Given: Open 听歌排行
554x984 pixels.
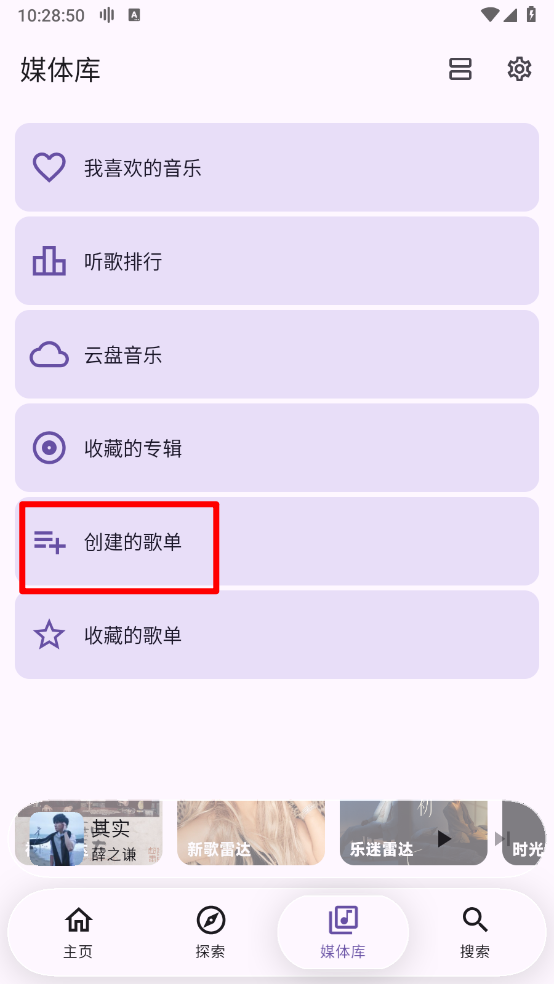Looking at the screenshot, I should pyautogui.click(x=277, y=261).
